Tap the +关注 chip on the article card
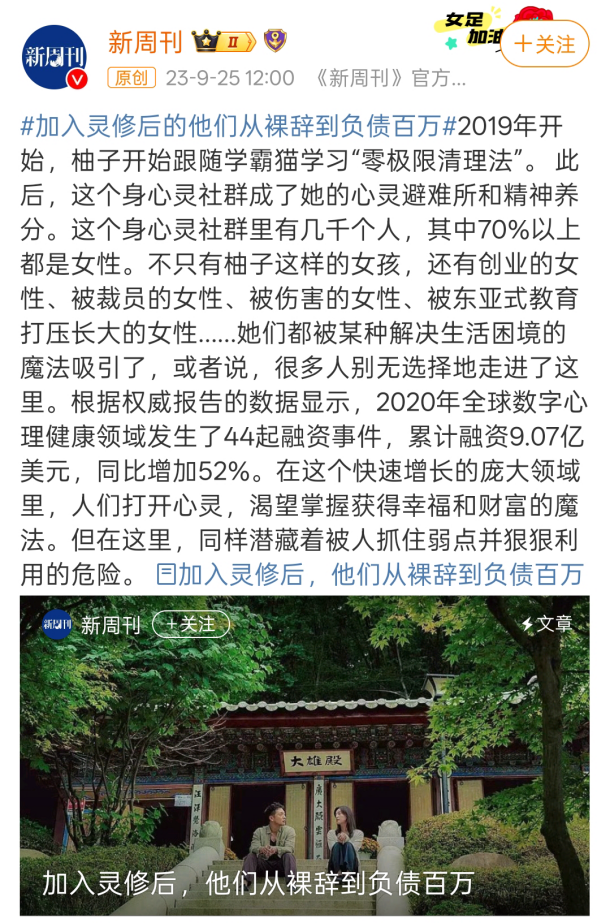The image size is (610, 923). (x=191, y=624)
